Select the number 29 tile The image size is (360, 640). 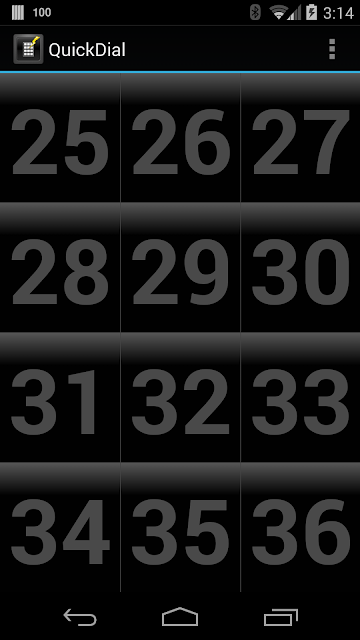coord(180,267)
